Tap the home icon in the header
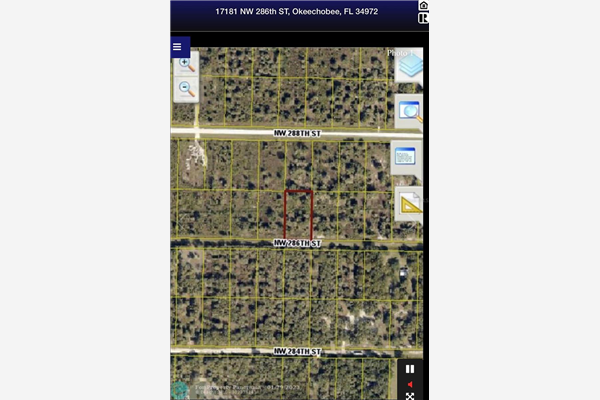600x400 pixels. (x=423, y=6)
